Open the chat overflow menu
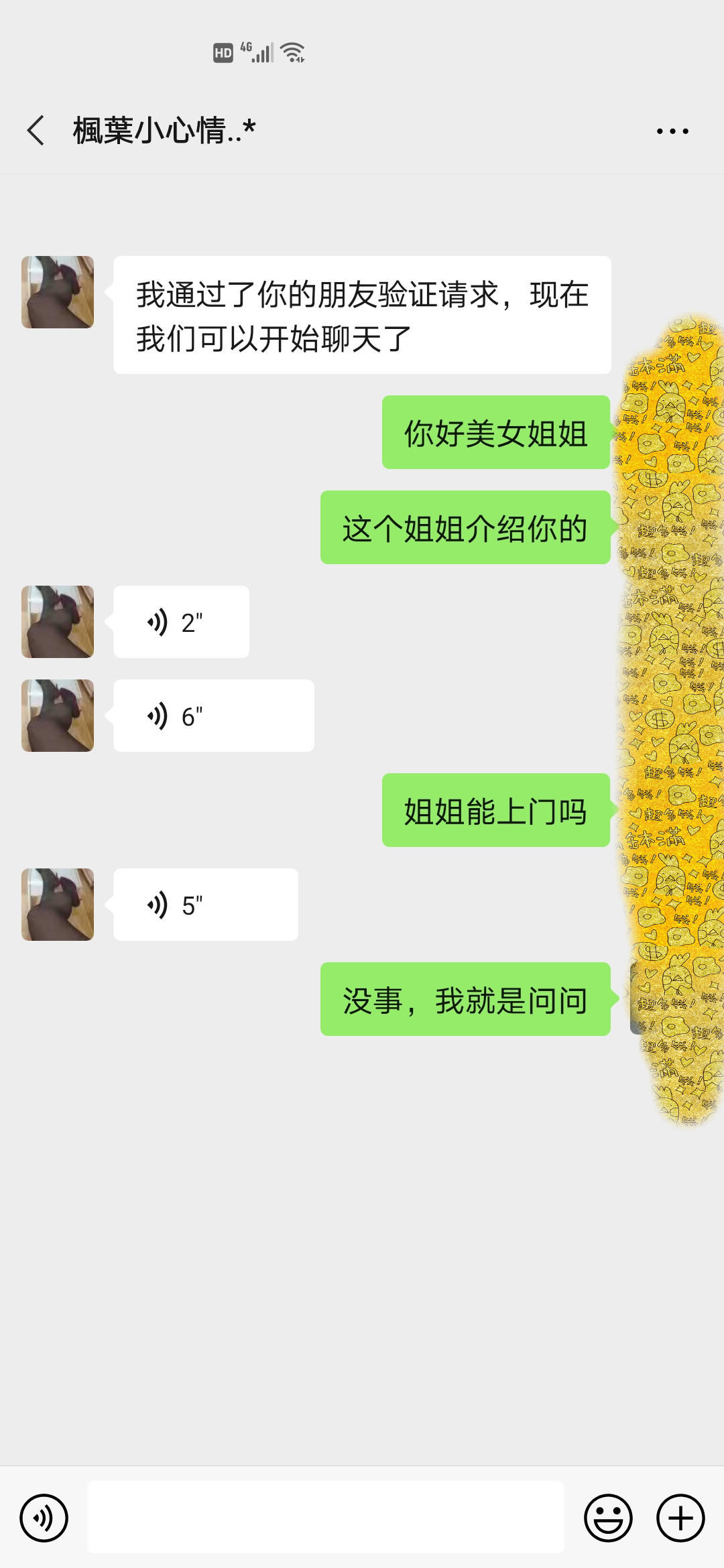Image resolution: width=724 pixels, height=1568 pixels. click(x=672, y=131)
